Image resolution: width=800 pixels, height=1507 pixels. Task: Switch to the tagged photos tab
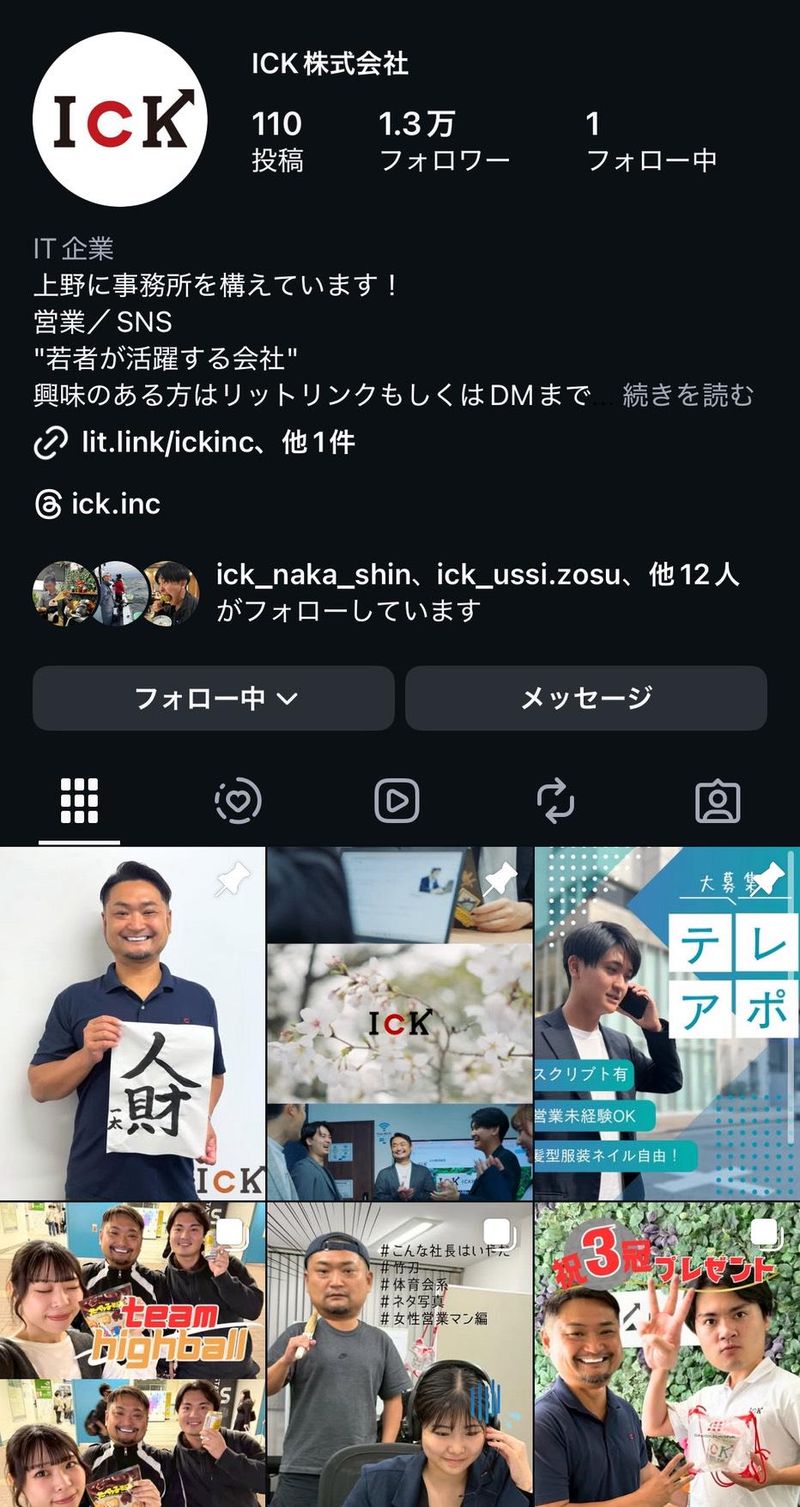click(x=717, y=801)
